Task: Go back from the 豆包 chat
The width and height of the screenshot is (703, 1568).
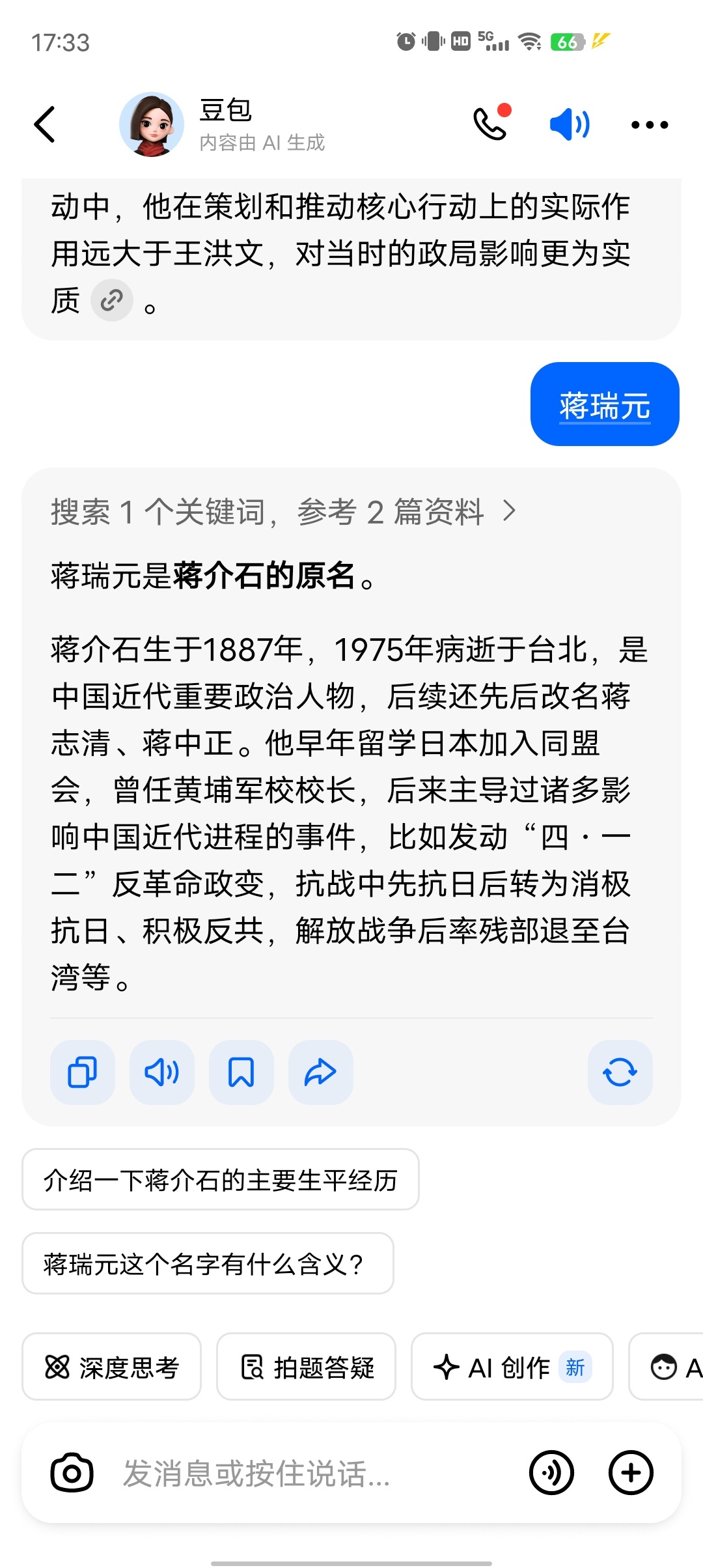Action: 45,124
